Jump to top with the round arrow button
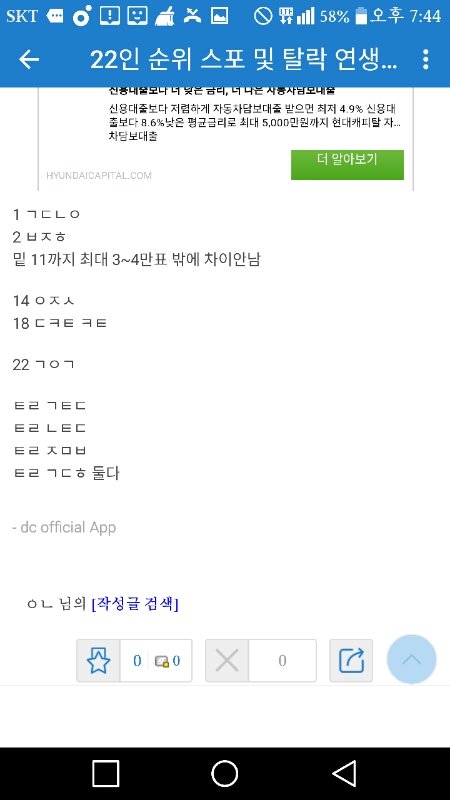The height and width of the screenshot is (800, 450). [412, 659]
